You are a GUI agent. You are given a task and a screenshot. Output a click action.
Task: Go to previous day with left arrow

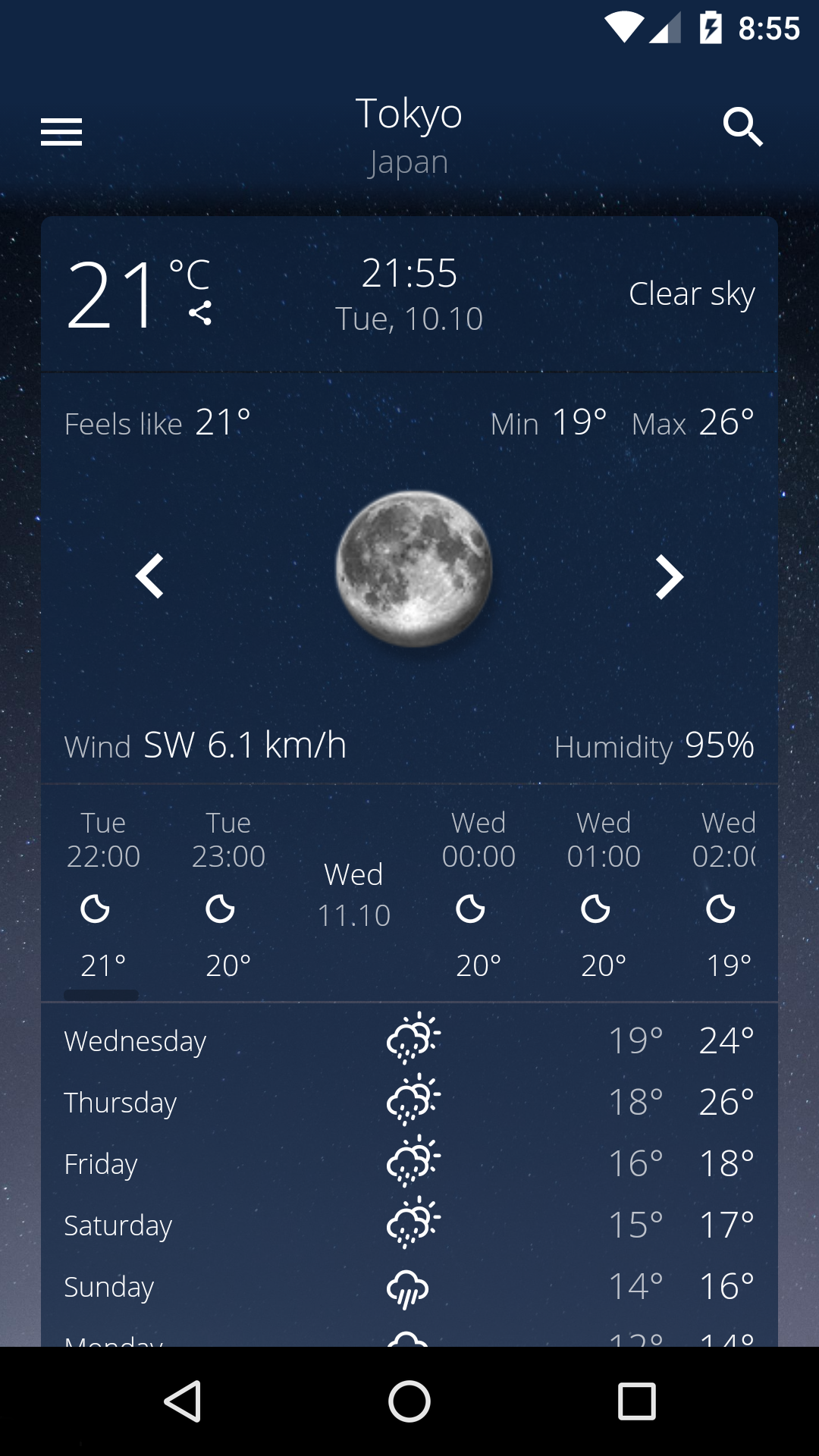click(x=149, y=576)
